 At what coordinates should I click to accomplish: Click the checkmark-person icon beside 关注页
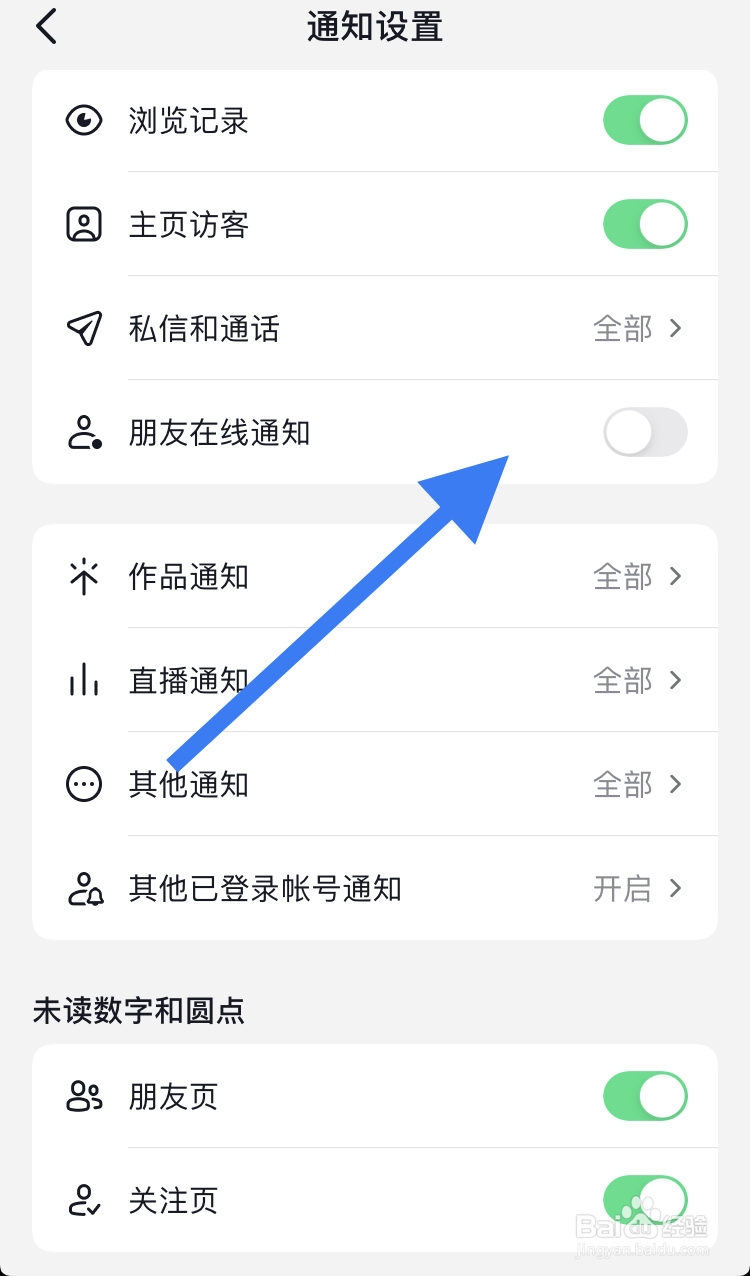coord(85,1200)
